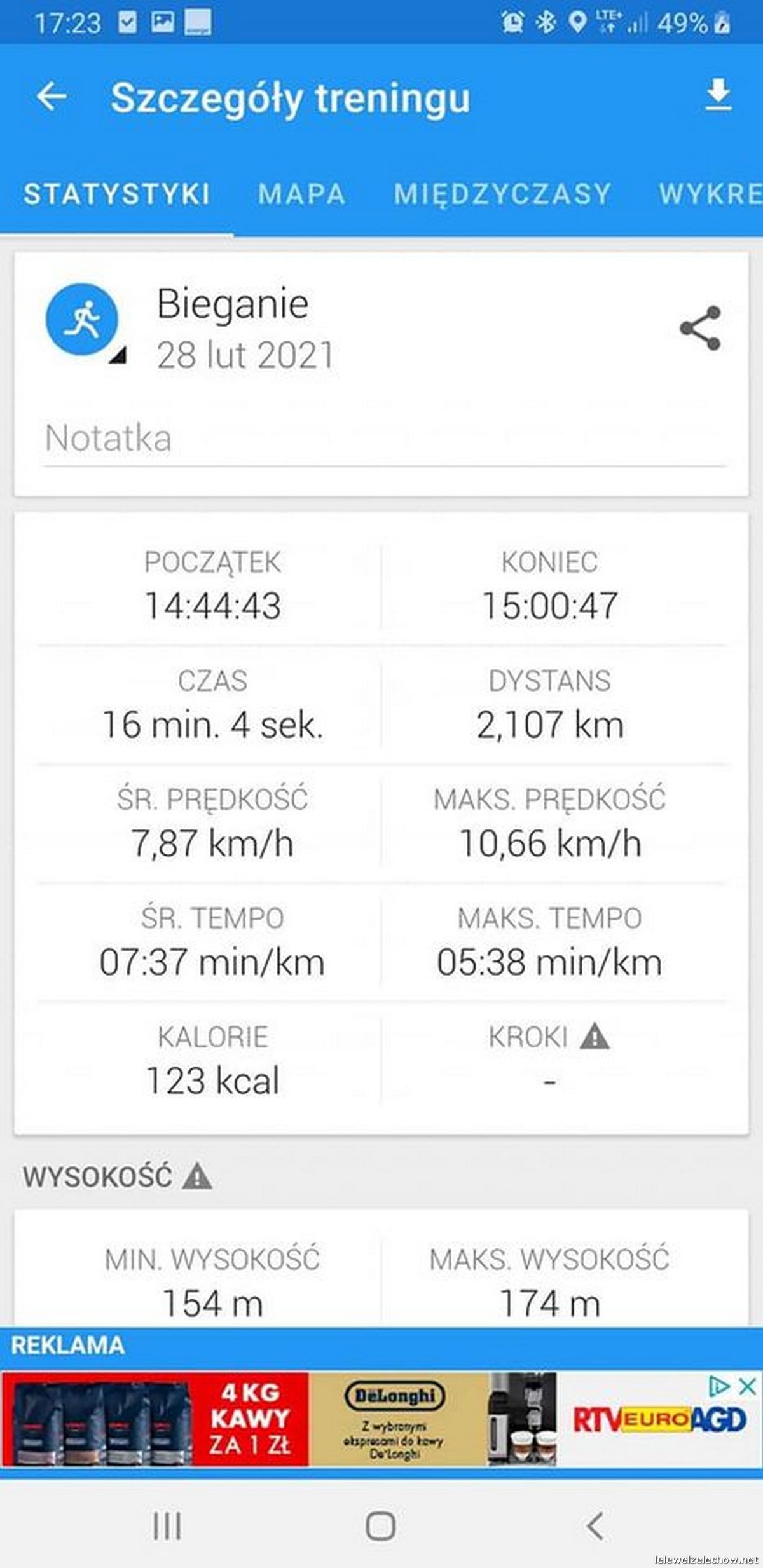Viewport: 763px width, 1568px height.
Task: Go to the phone home screen
Action: pyautogui.click(x=380, y=1525)
